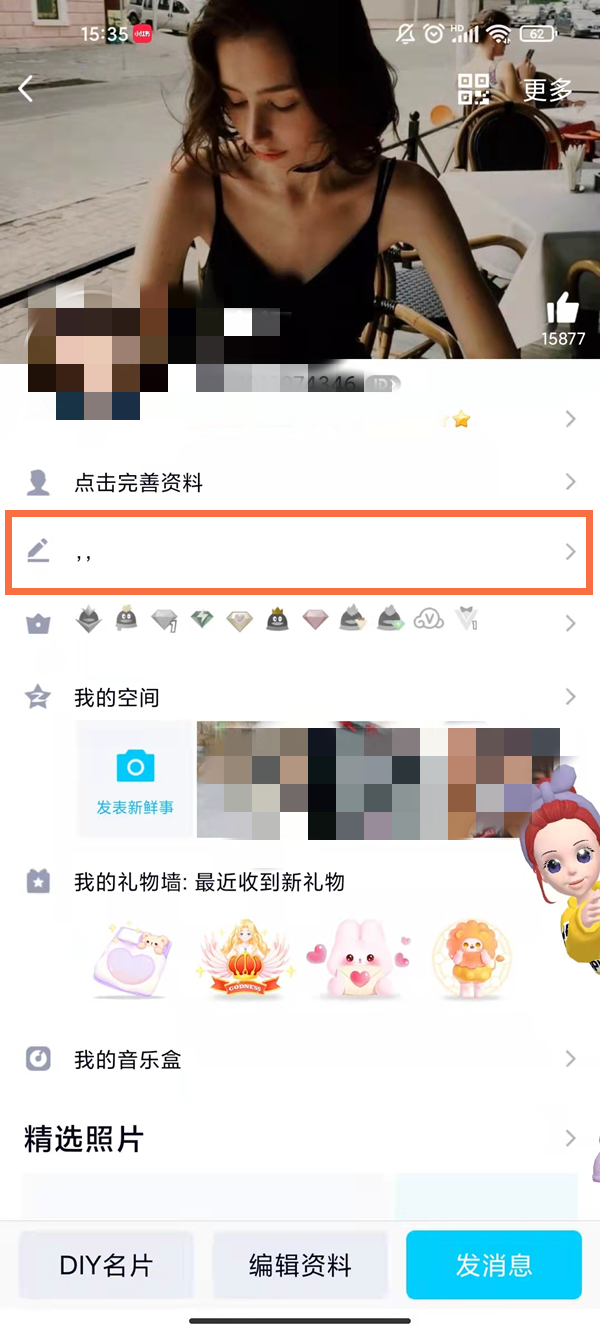Tap 发消息 button

[x=493, y=1265]
